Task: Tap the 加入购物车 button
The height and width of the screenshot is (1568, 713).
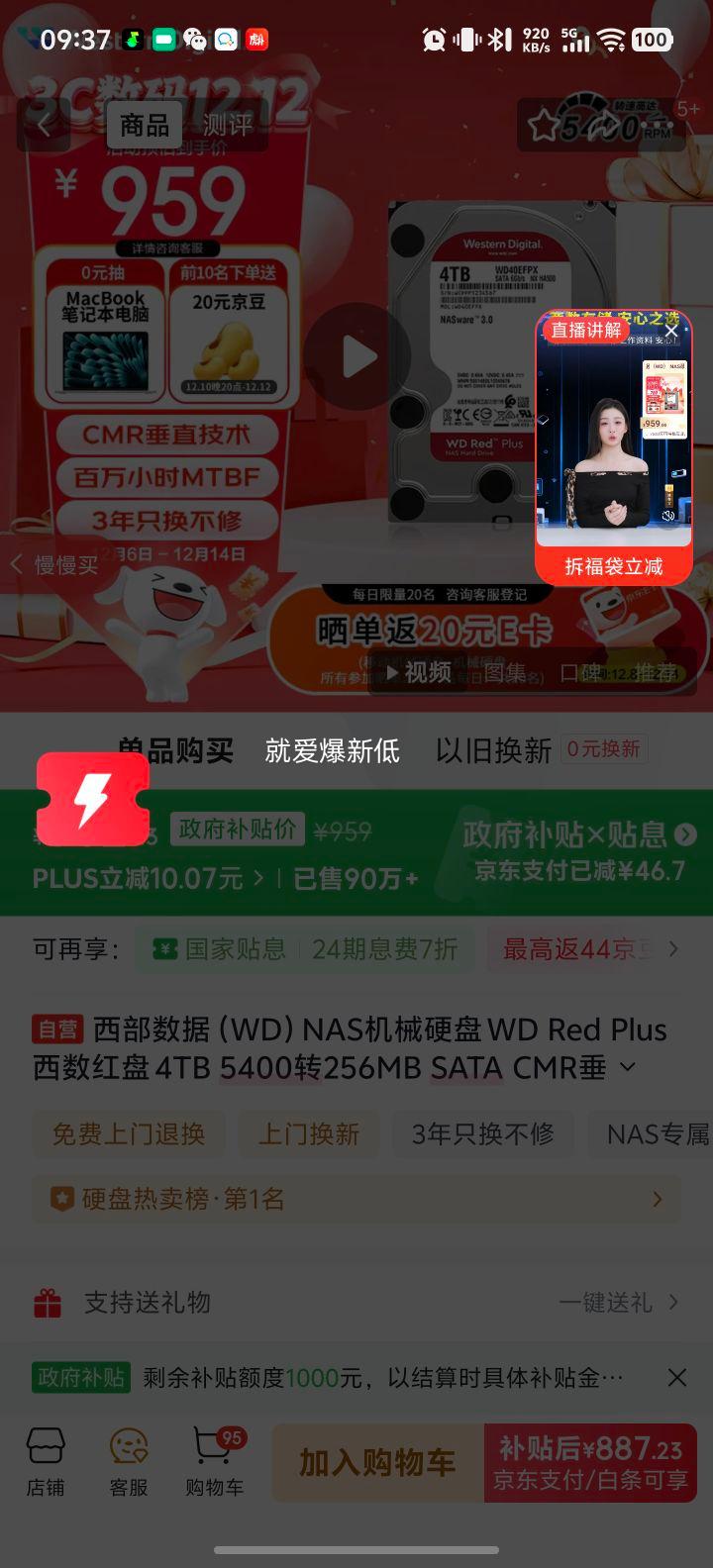Action: pyautogui.click(x=376, y=1463)
